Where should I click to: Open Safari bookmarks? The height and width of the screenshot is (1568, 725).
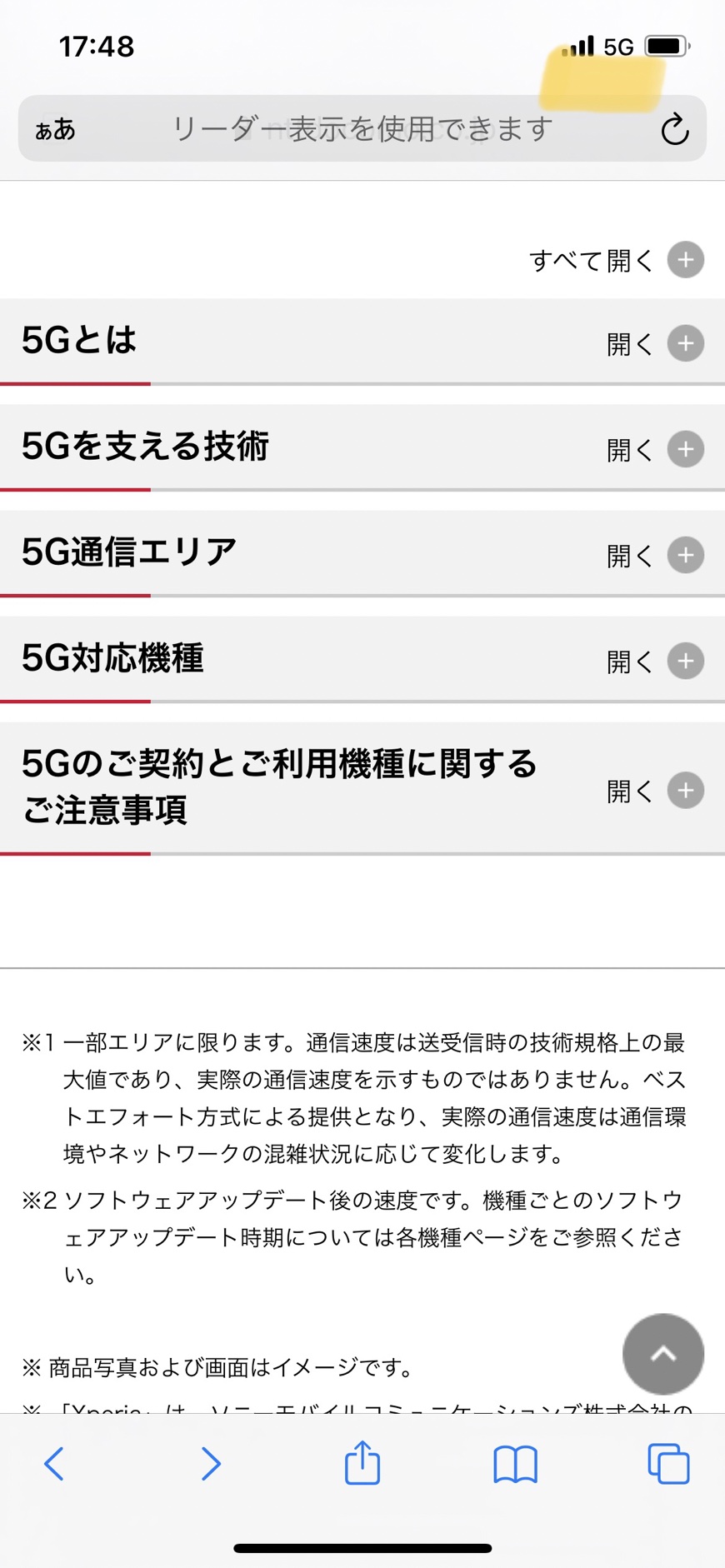515,1464
